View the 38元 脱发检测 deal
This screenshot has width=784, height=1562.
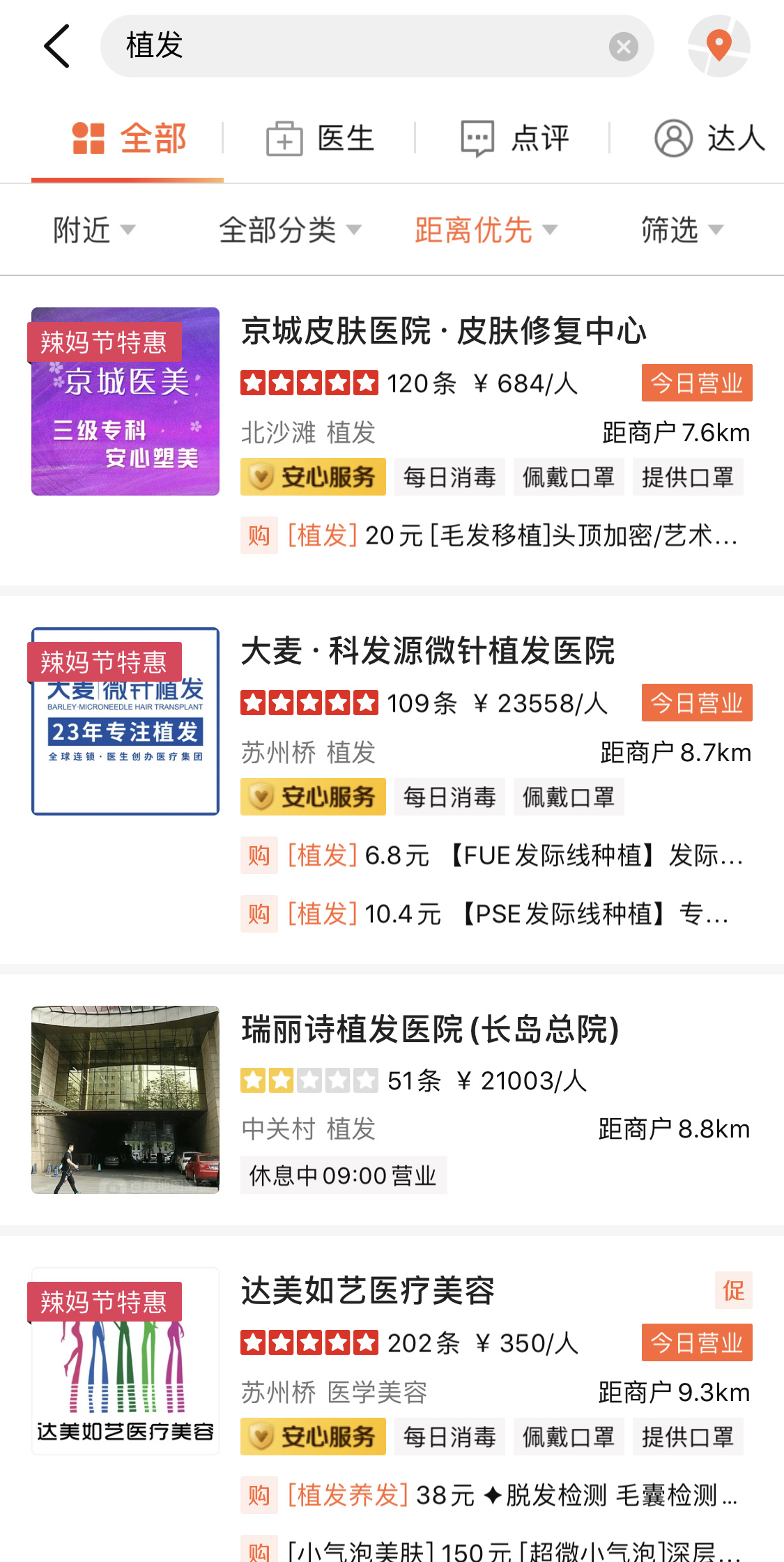pyautogui.click(x=489, y=1495)
